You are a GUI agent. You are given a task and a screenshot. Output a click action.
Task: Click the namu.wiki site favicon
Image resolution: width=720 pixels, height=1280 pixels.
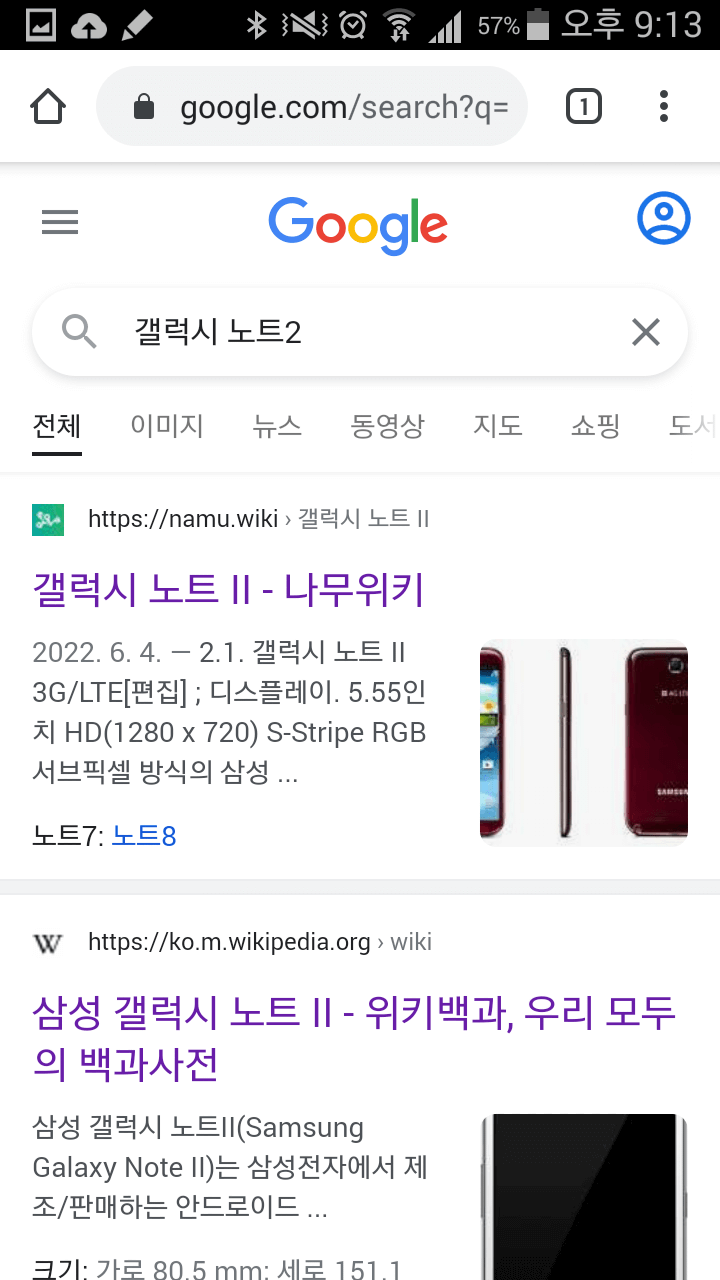point(47,521)
